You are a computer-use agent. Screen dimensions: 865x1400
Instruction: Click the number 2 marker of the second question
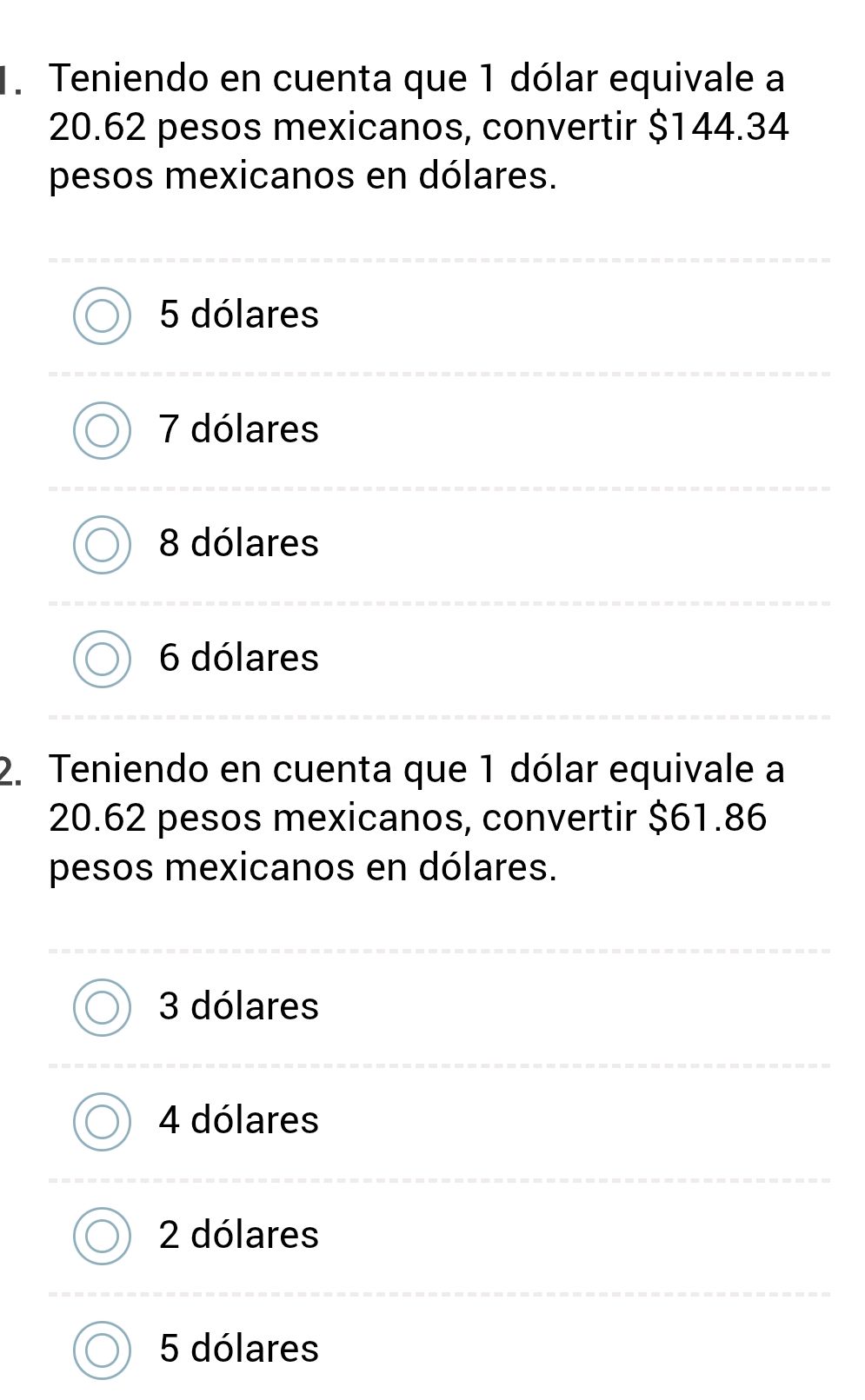[x=9, y=768]
